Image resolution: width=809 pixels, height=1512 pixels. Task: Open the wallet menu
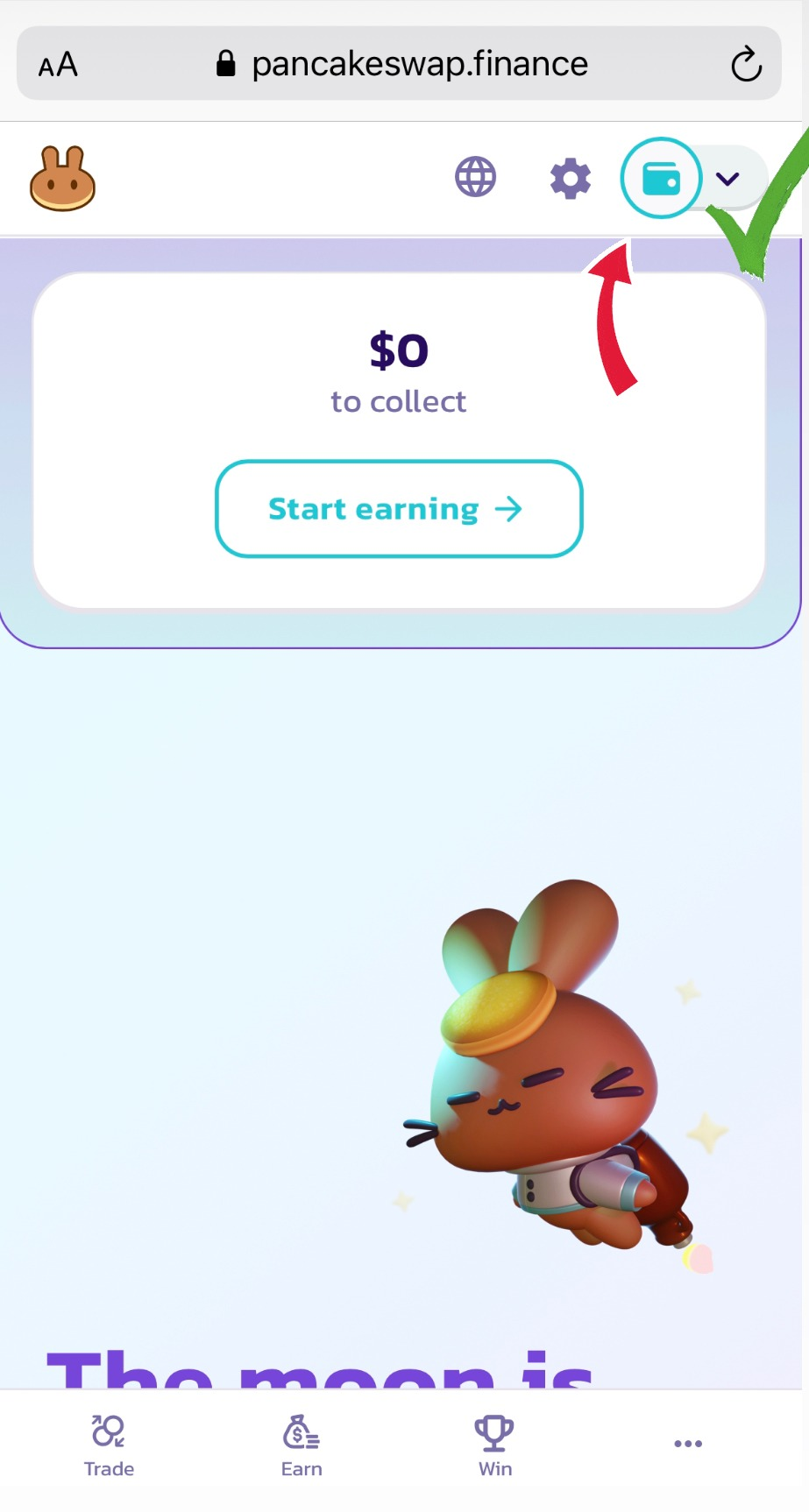pyautogui.click(x=662, y=179)
